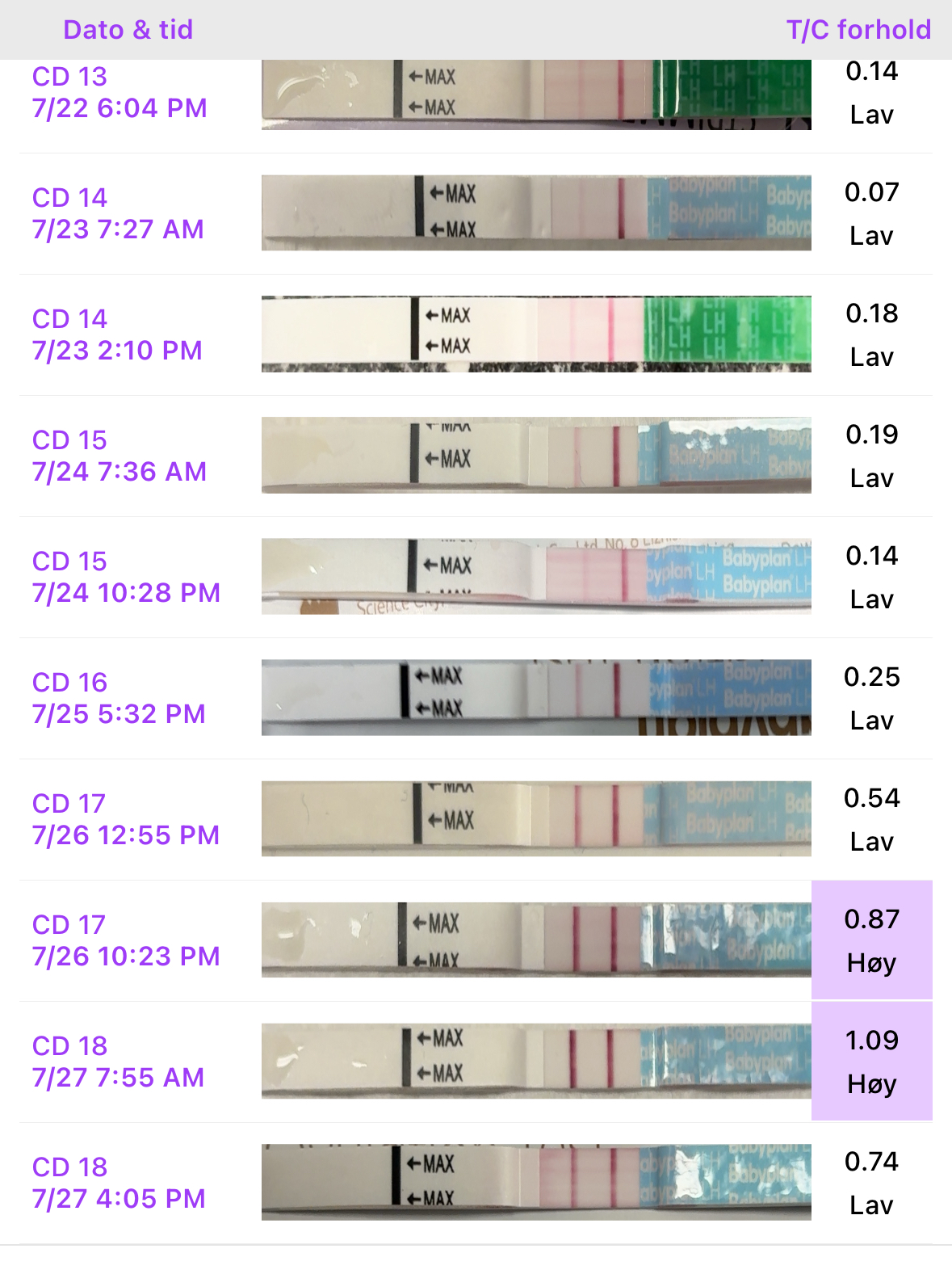Viewport: 952px width, 1274px height.
Task: Open the 7/22 6:04 PM test entry
Action: [x=120, y=107]
